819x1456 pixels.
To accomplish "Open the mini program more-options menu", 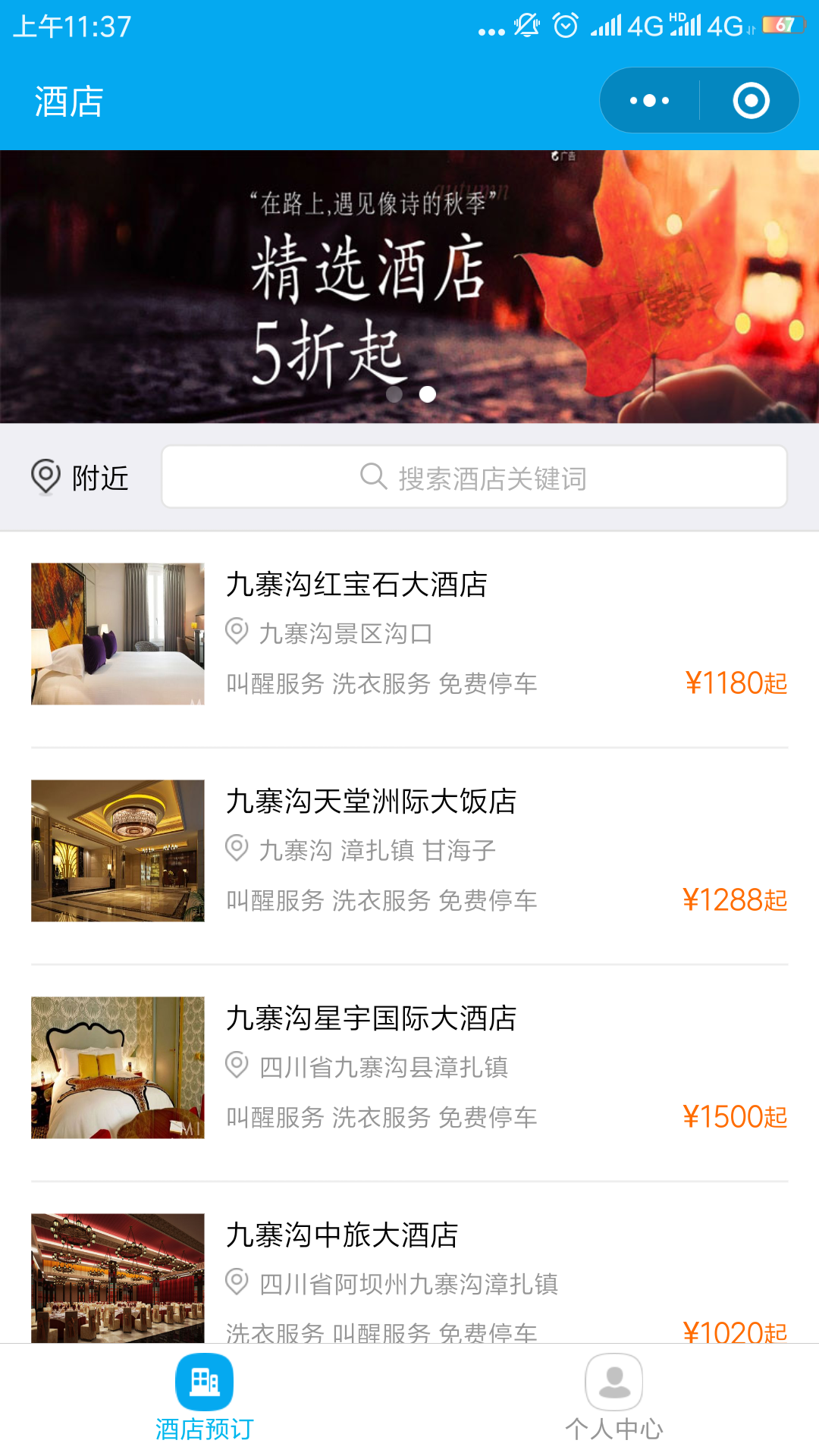I will (x=650, y=101).
